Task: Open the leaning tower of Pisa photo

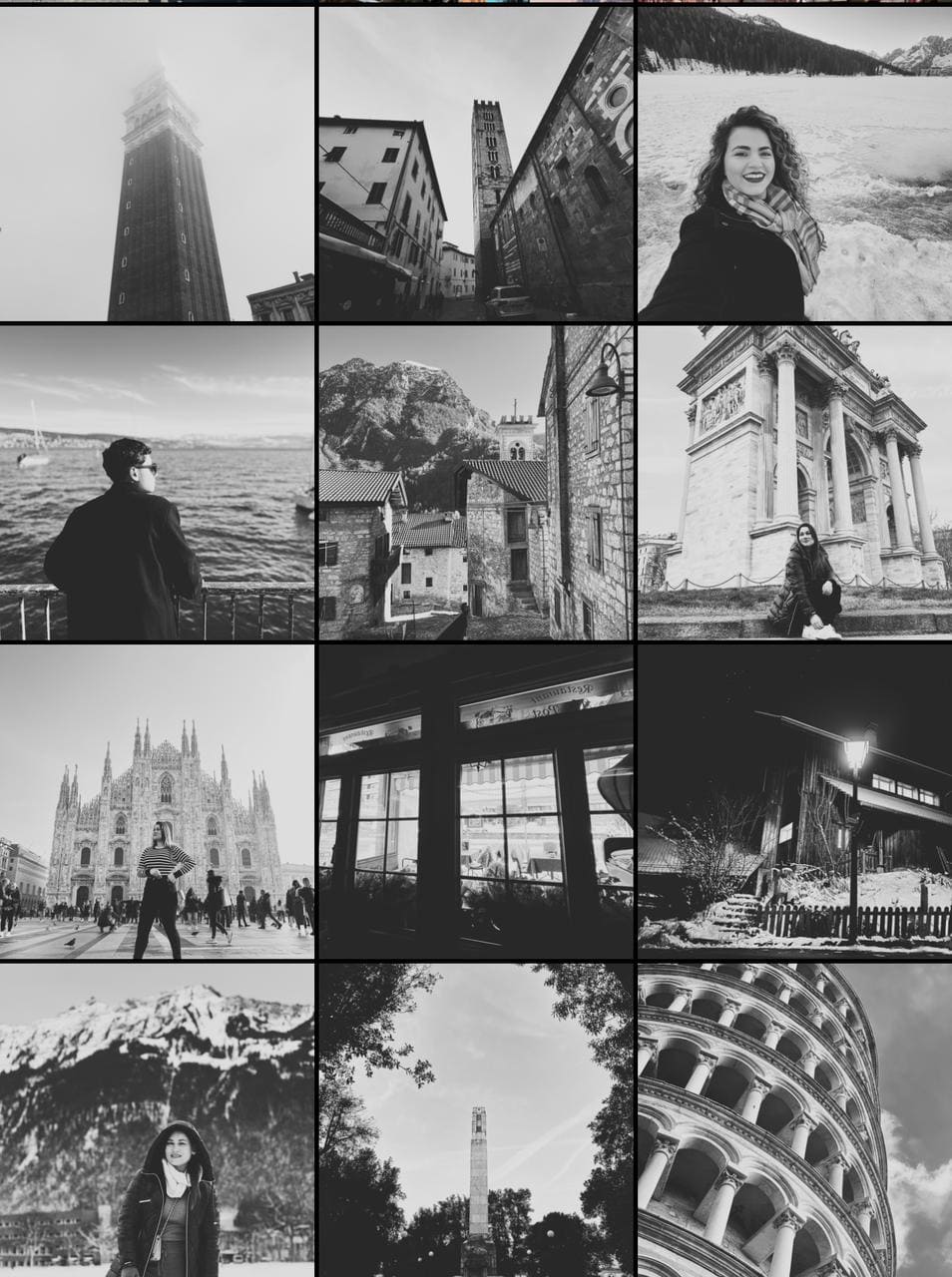Action: point(794,1119)
